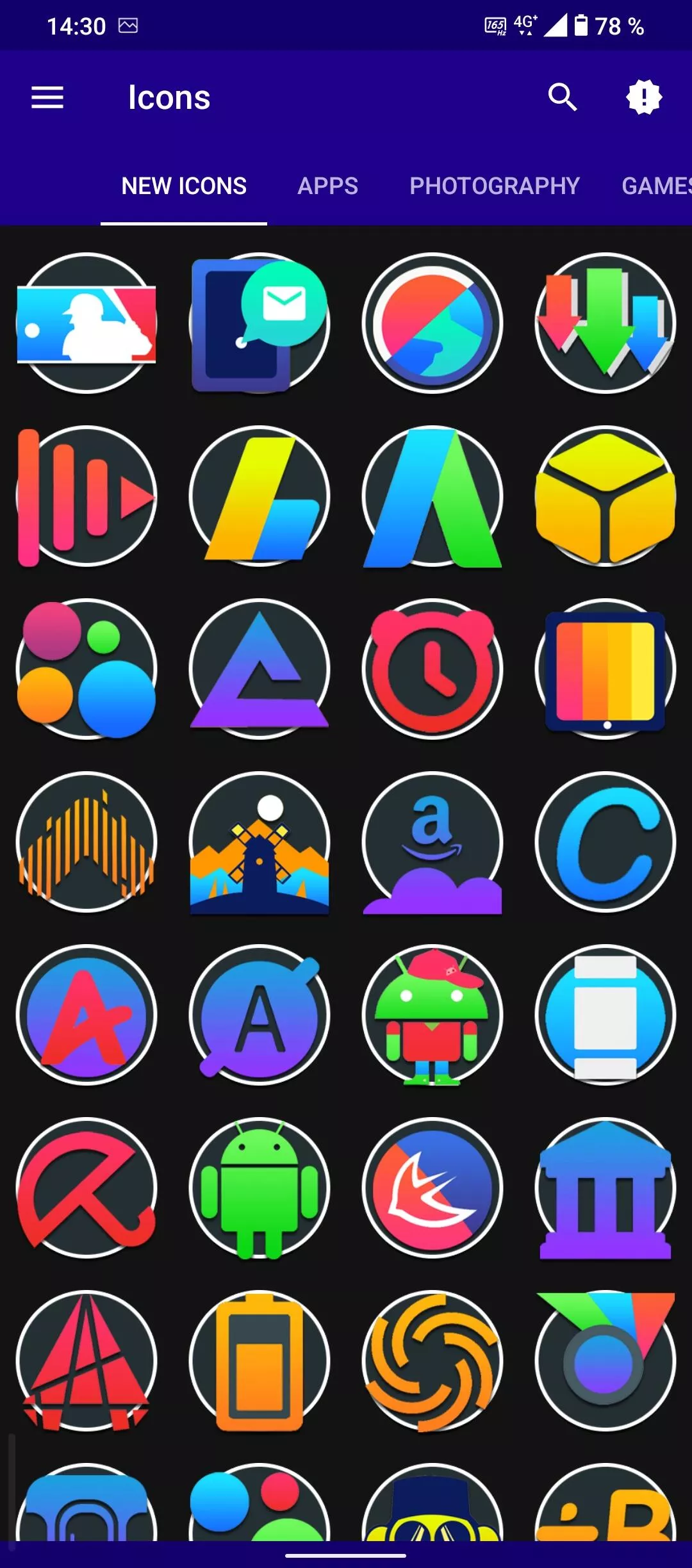The height and width of the screenshot is (1568, 692).
Task: Tap the smartwatch icon
Action: [x=605, y=1015]
